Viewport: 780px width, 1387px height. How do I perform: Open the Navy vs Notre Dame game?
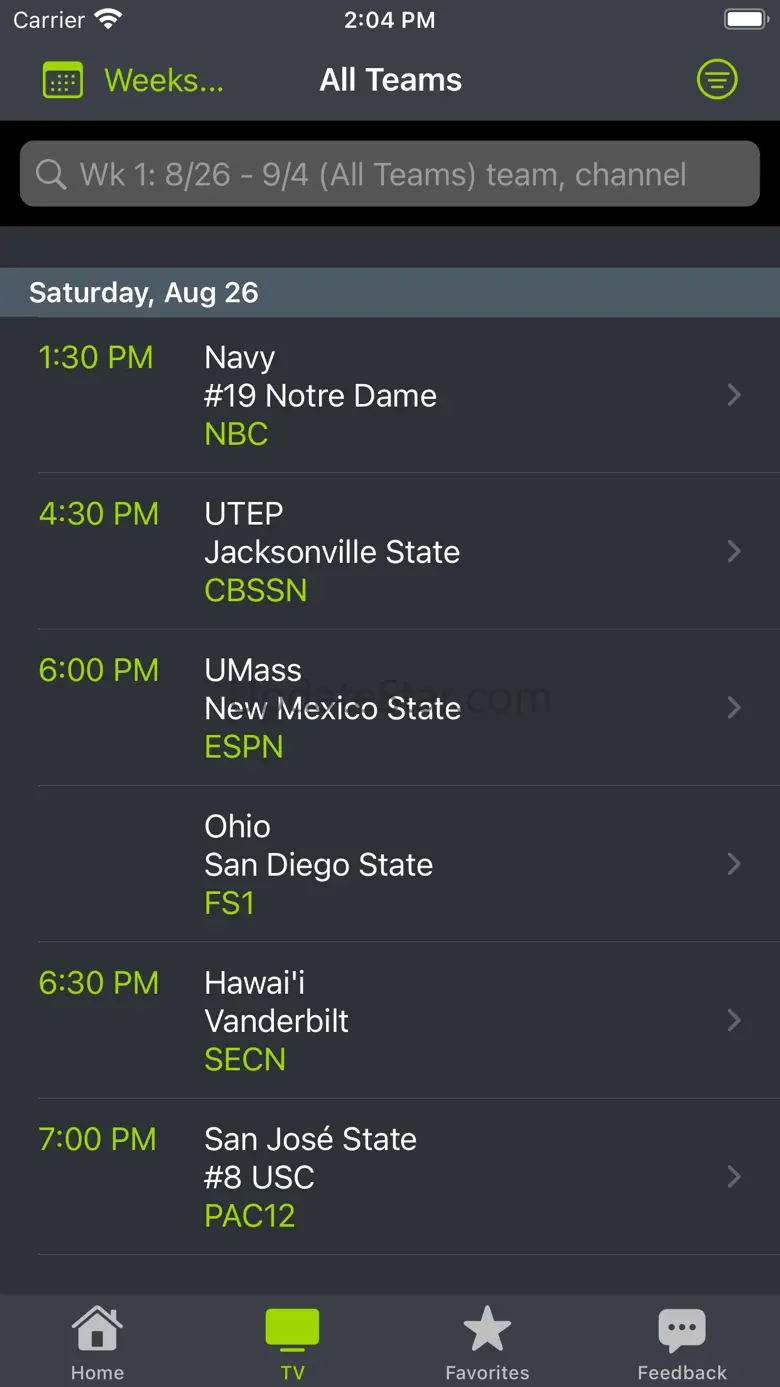pyautogui.click(x=390, y=395)
